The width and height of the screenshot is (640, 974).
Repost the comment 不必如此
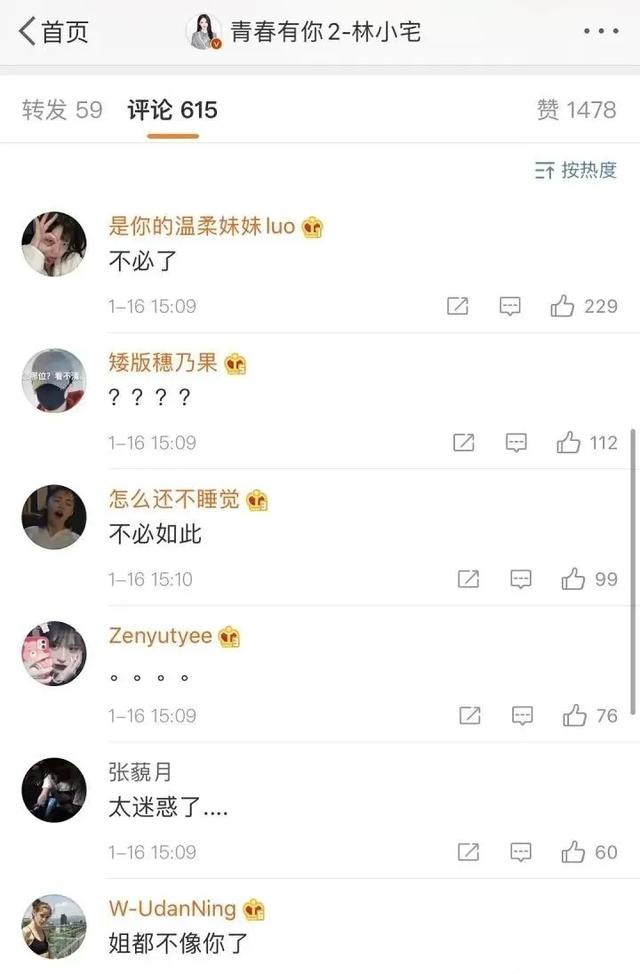tap(468, 578)
